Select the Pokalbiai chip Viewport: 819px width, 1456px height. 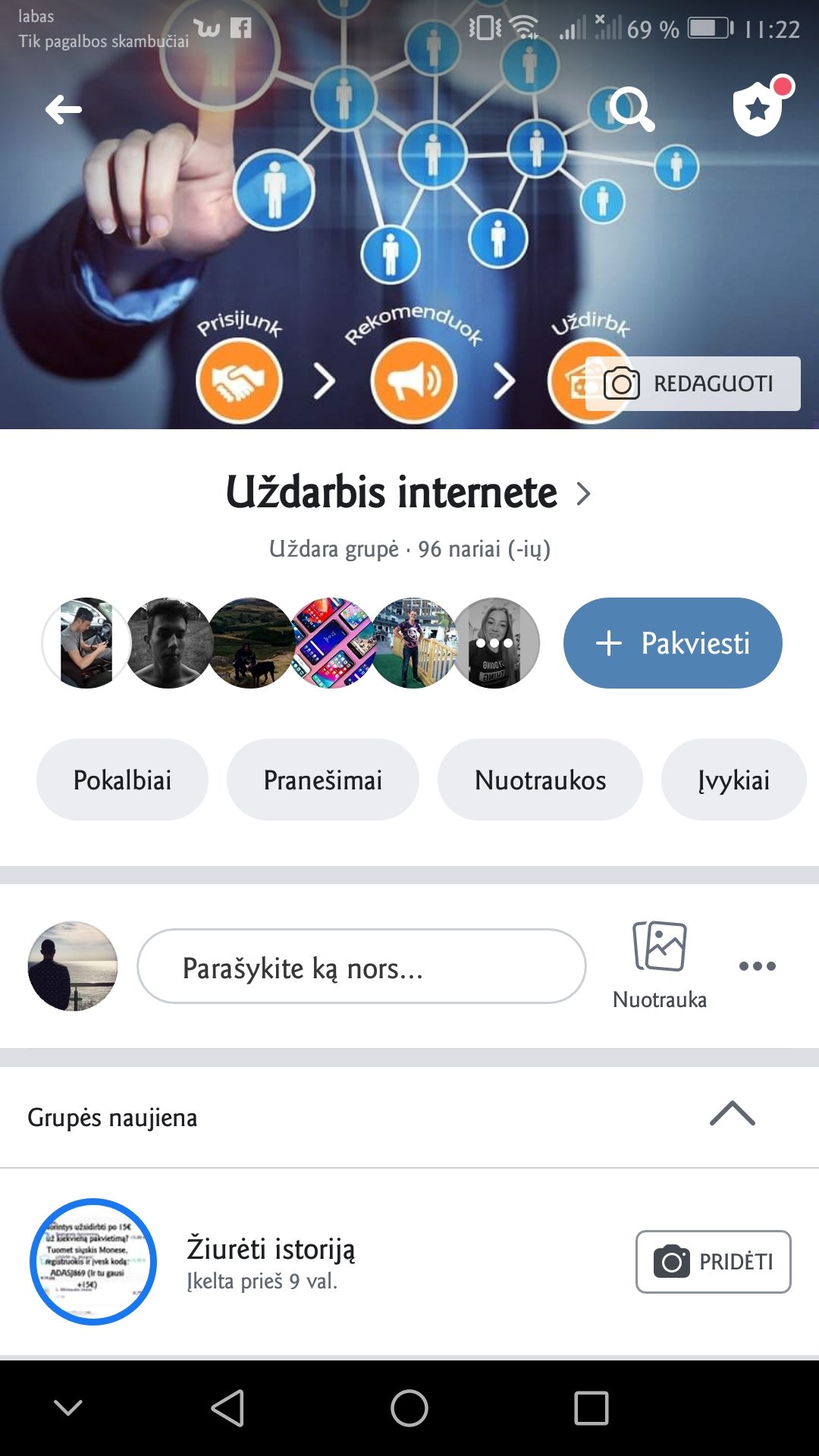[122, 780]
